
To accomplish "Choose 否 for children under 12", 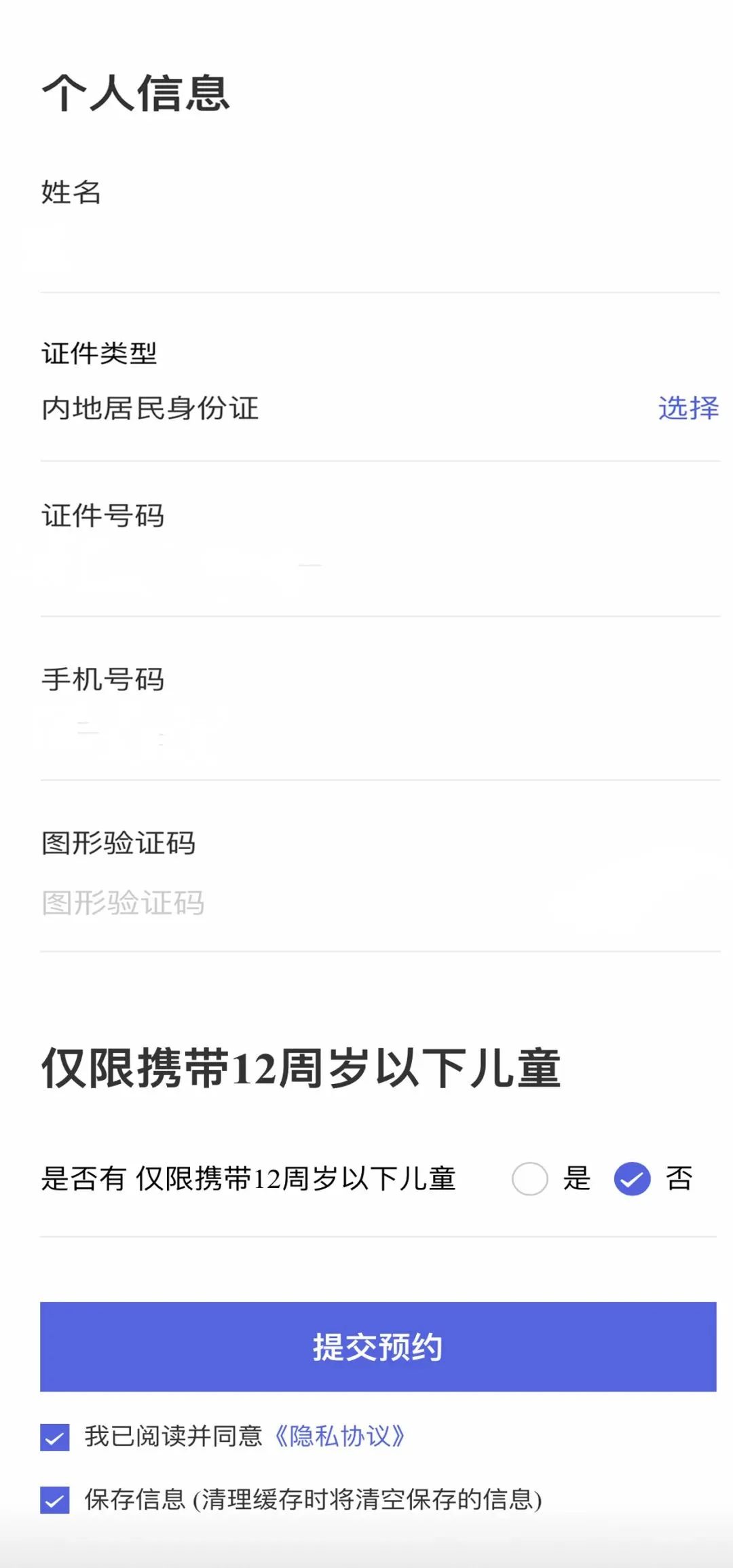I will (632, 1179).
